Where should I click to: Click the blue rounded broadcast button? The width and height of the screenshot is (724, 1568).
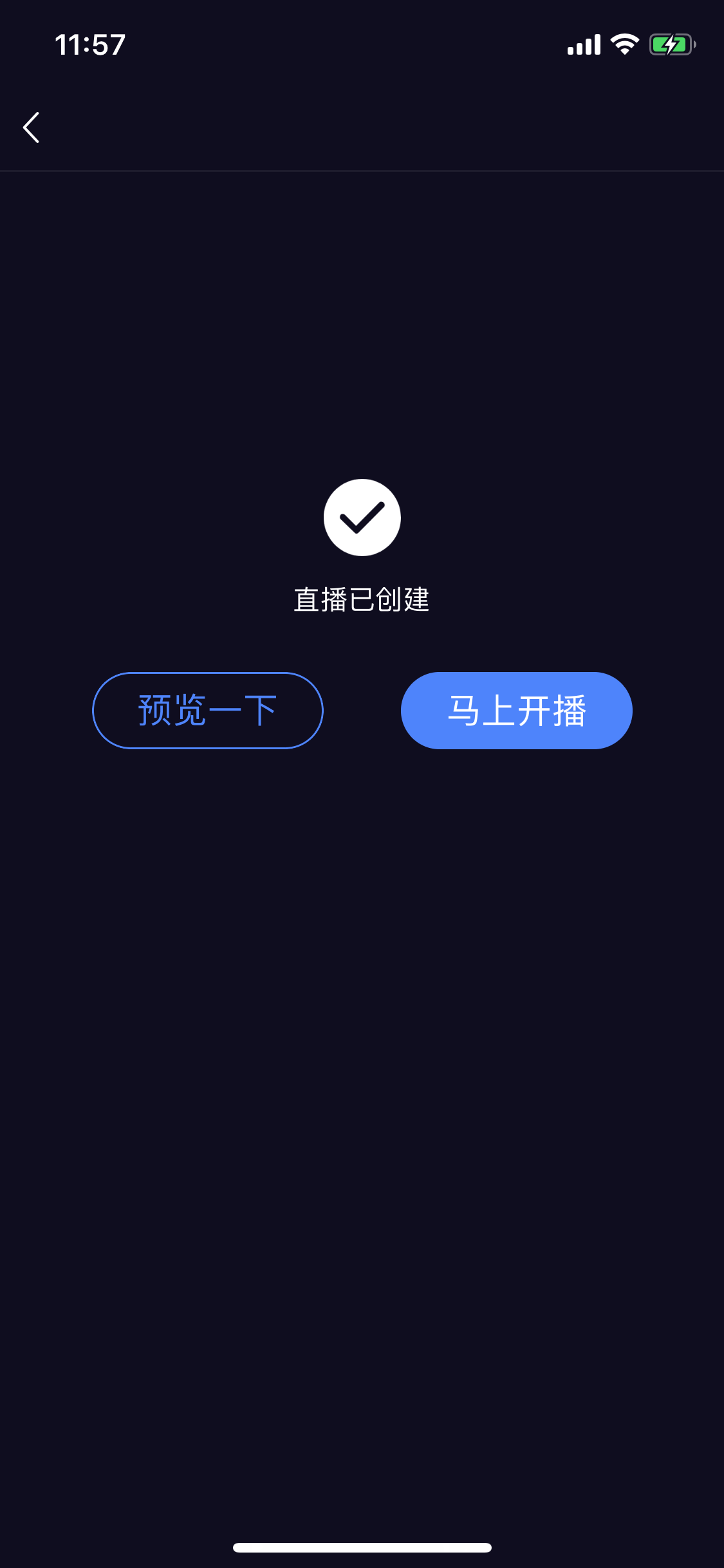pos(517,710)
